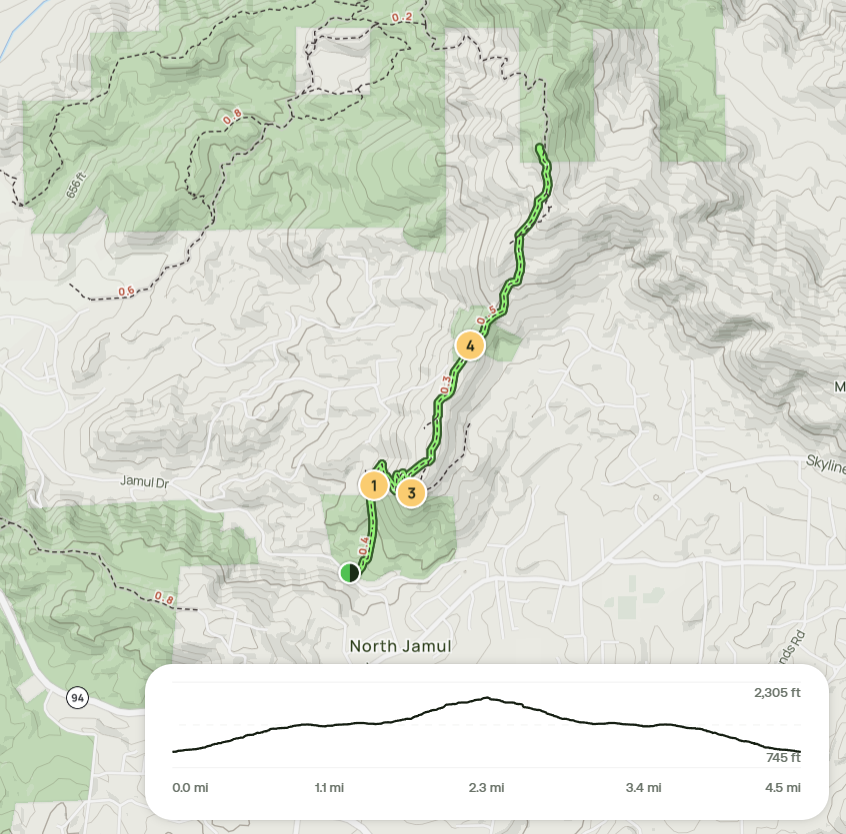Select the green trailhead start marker

point(349,573)
